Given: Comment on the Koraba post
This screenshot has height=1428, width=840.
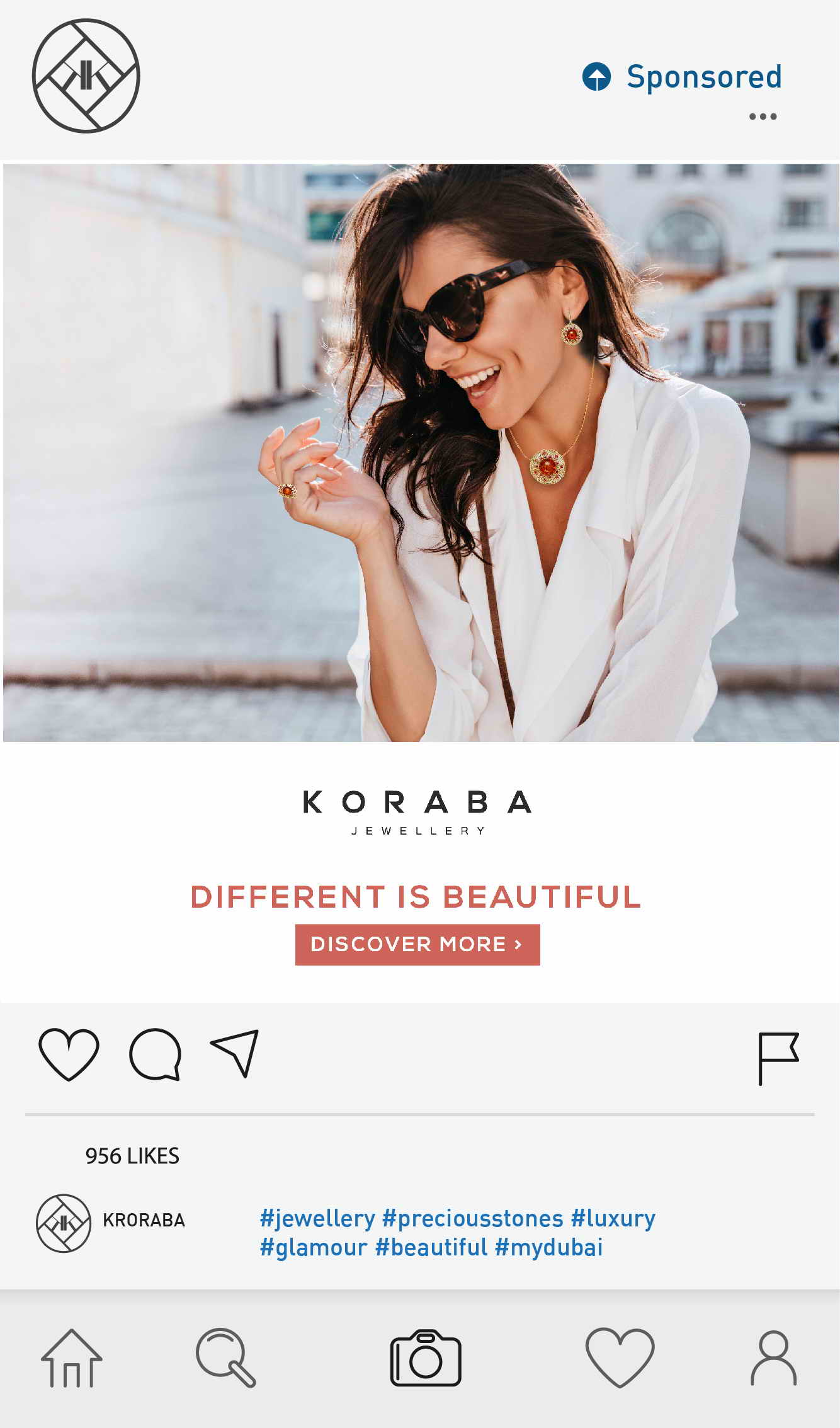Looking at the screenshot, I should click(x=156, y=1054).
